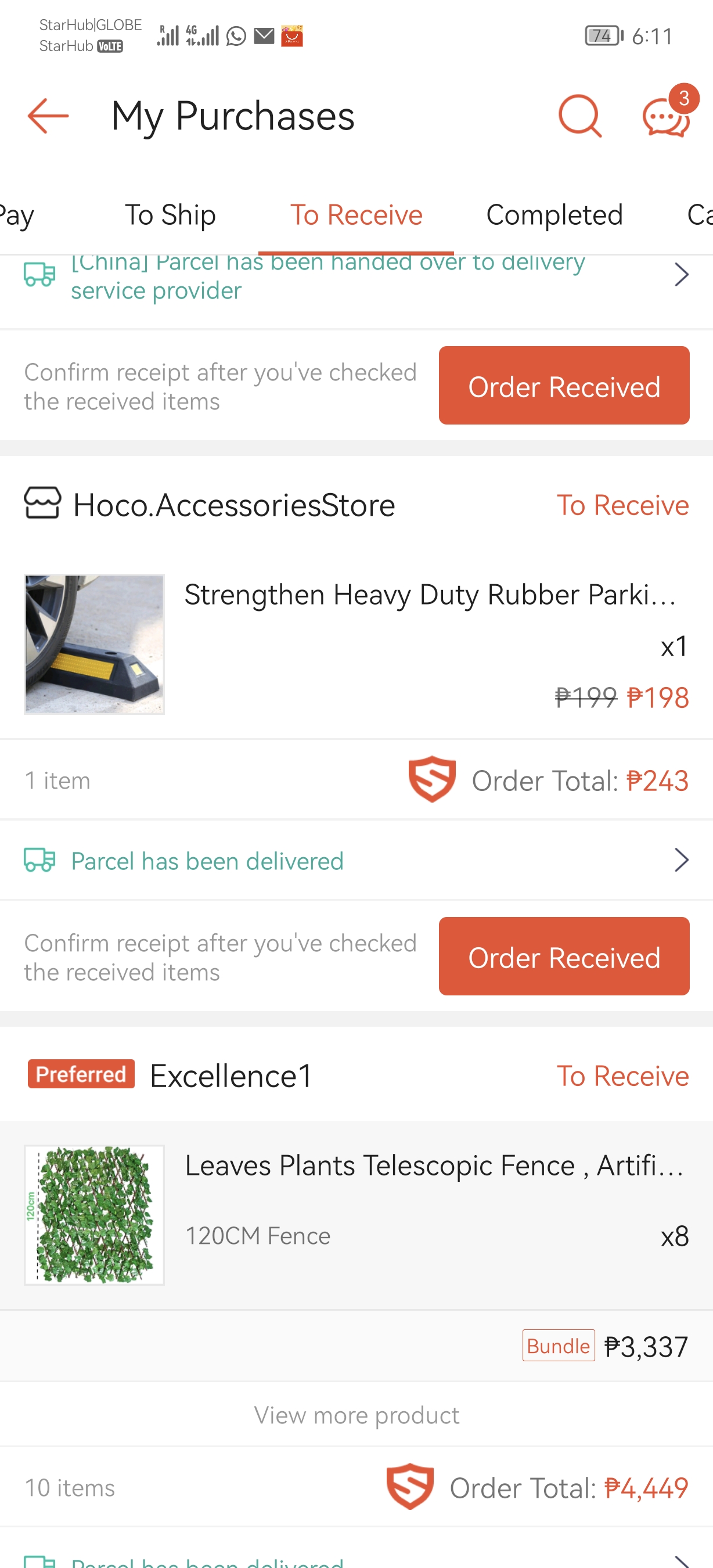Open chat messages with 3 unread
Viewport: 713px width, 1568px height.
667,116
